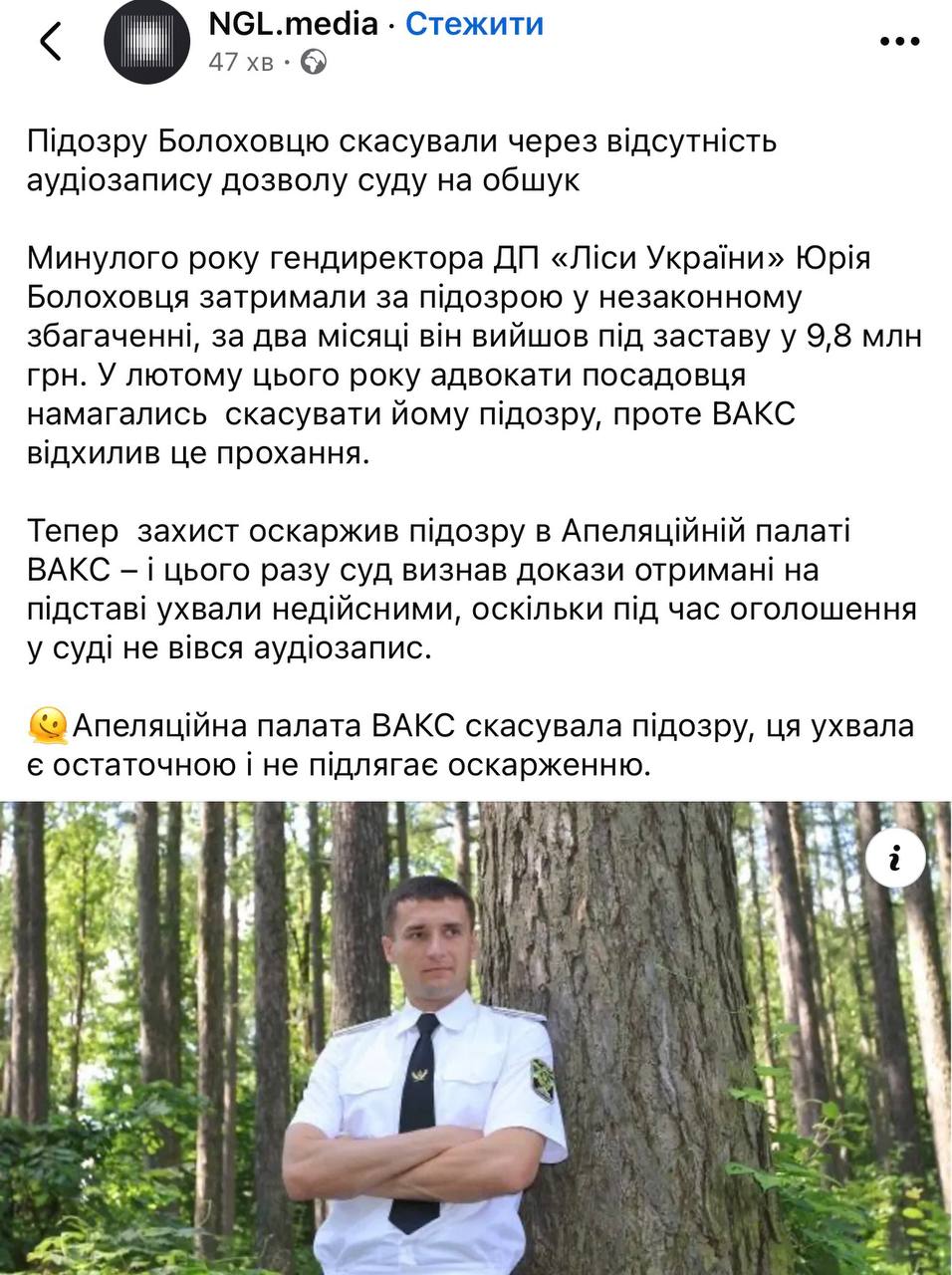This screenshot has height=1275, width=952.
Task: Go back using the top-left arrow
Action: (50, 42)
